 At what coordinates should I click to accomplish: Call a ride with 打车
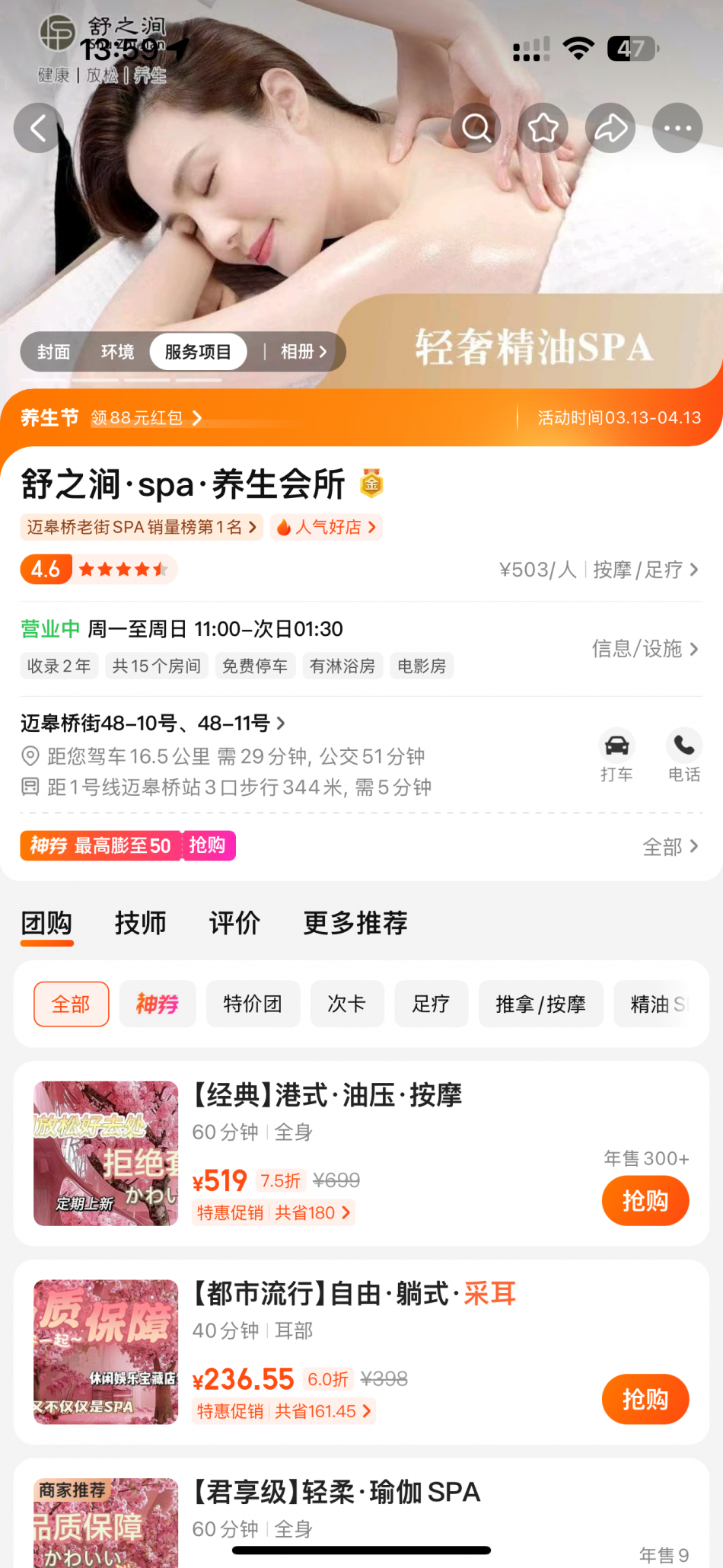[616, 755]
